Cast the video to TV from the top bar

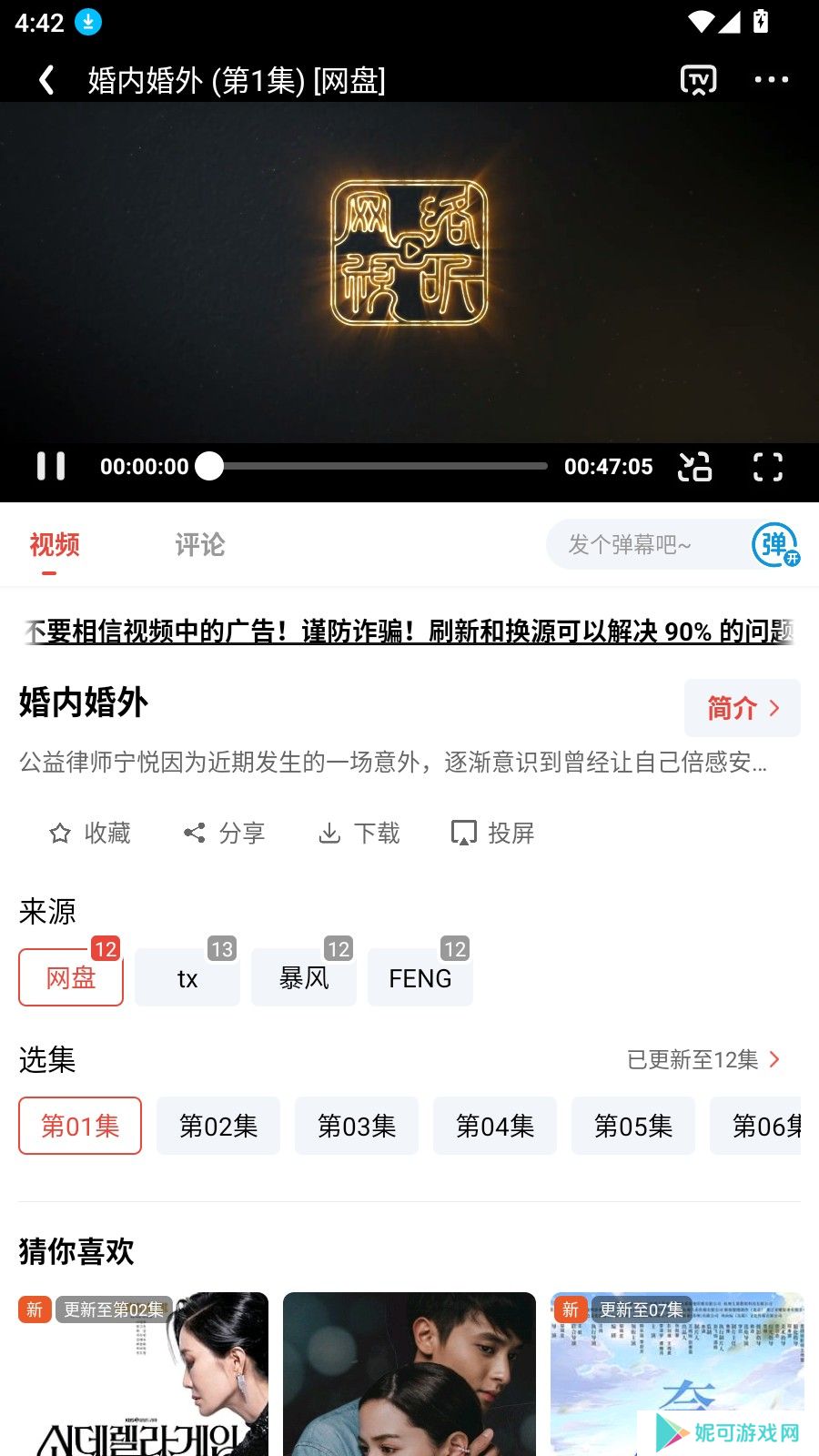(x=698, y=80)
